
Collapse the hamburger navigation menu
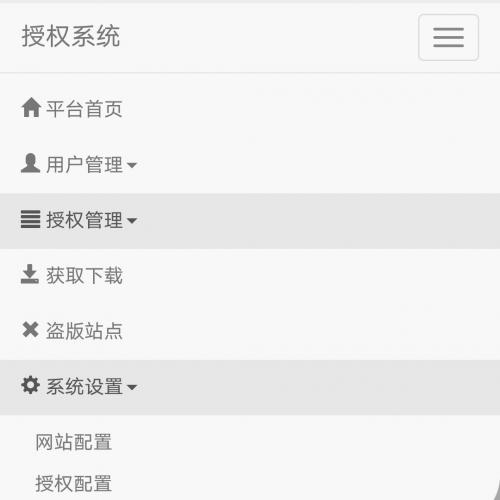coord(448,37)
